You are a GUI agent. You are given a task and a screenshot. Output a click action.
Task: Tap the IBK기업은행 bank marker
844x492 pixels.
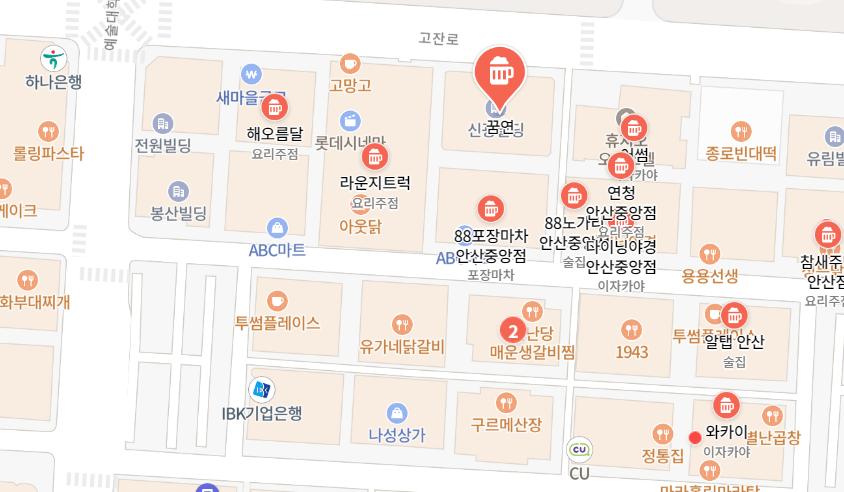[262, 389]
